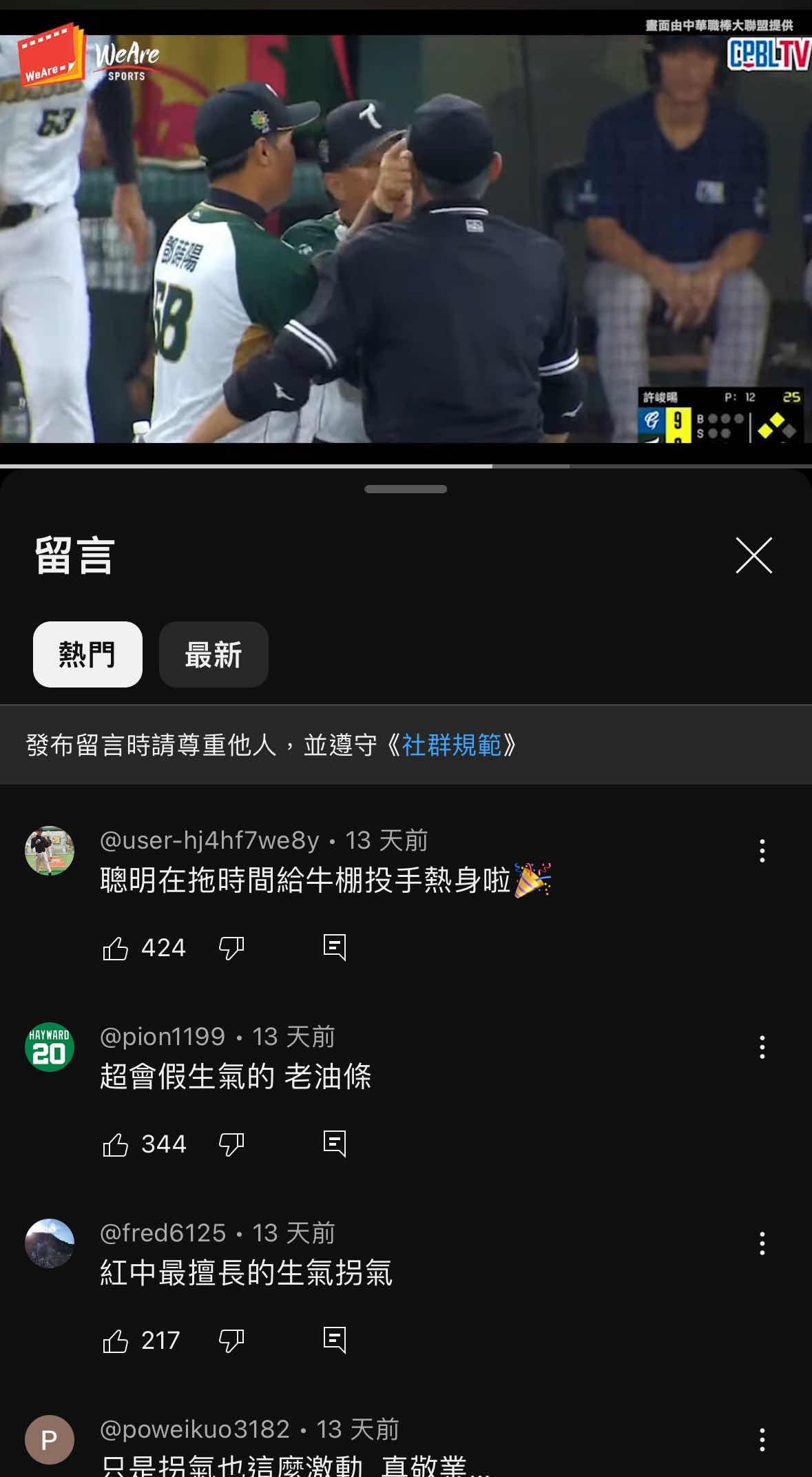Open options for @poweikuo3182's comment
The height and width of the screenshot is (1477, 812).
[762, 1440]
